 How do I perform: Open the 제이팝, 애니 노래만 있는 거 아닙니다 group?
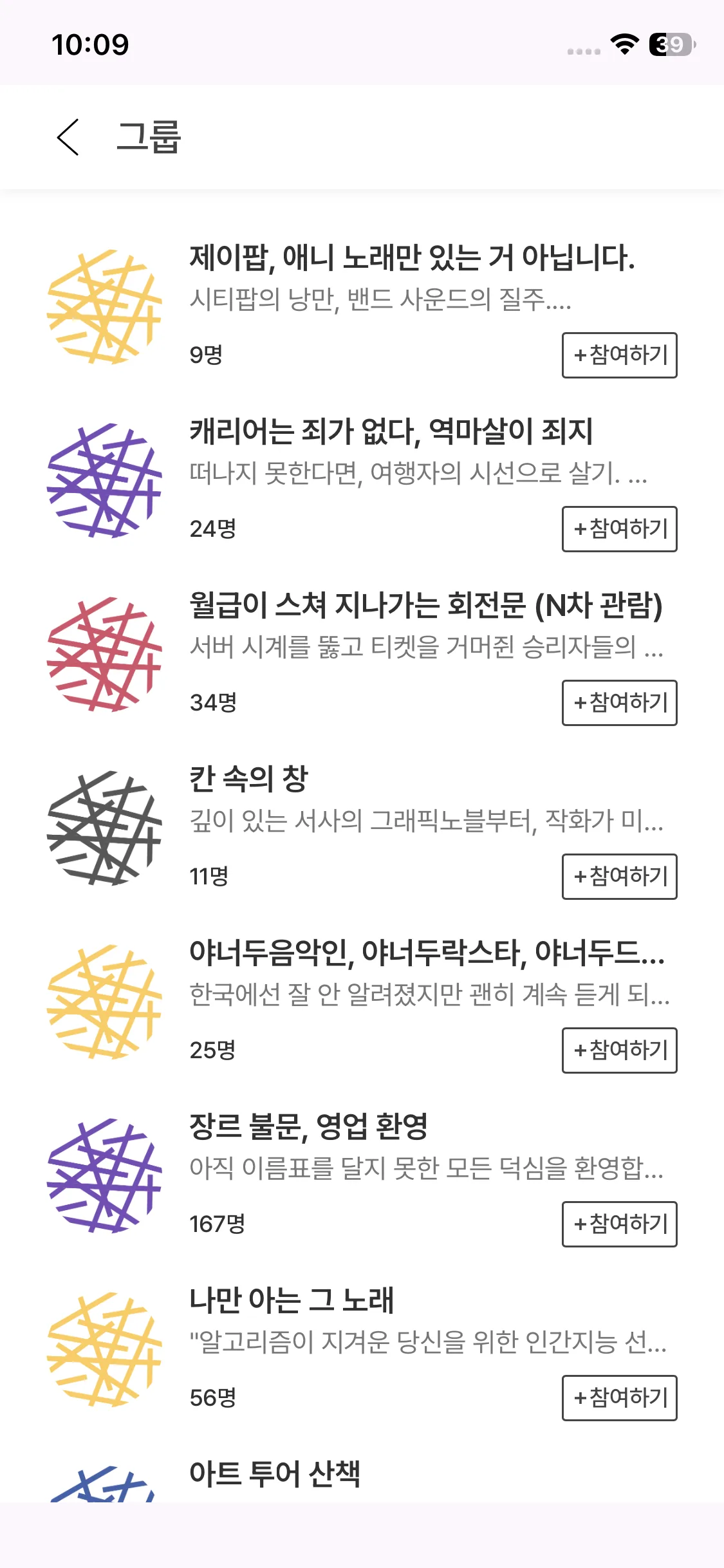[x=412, y=258]
